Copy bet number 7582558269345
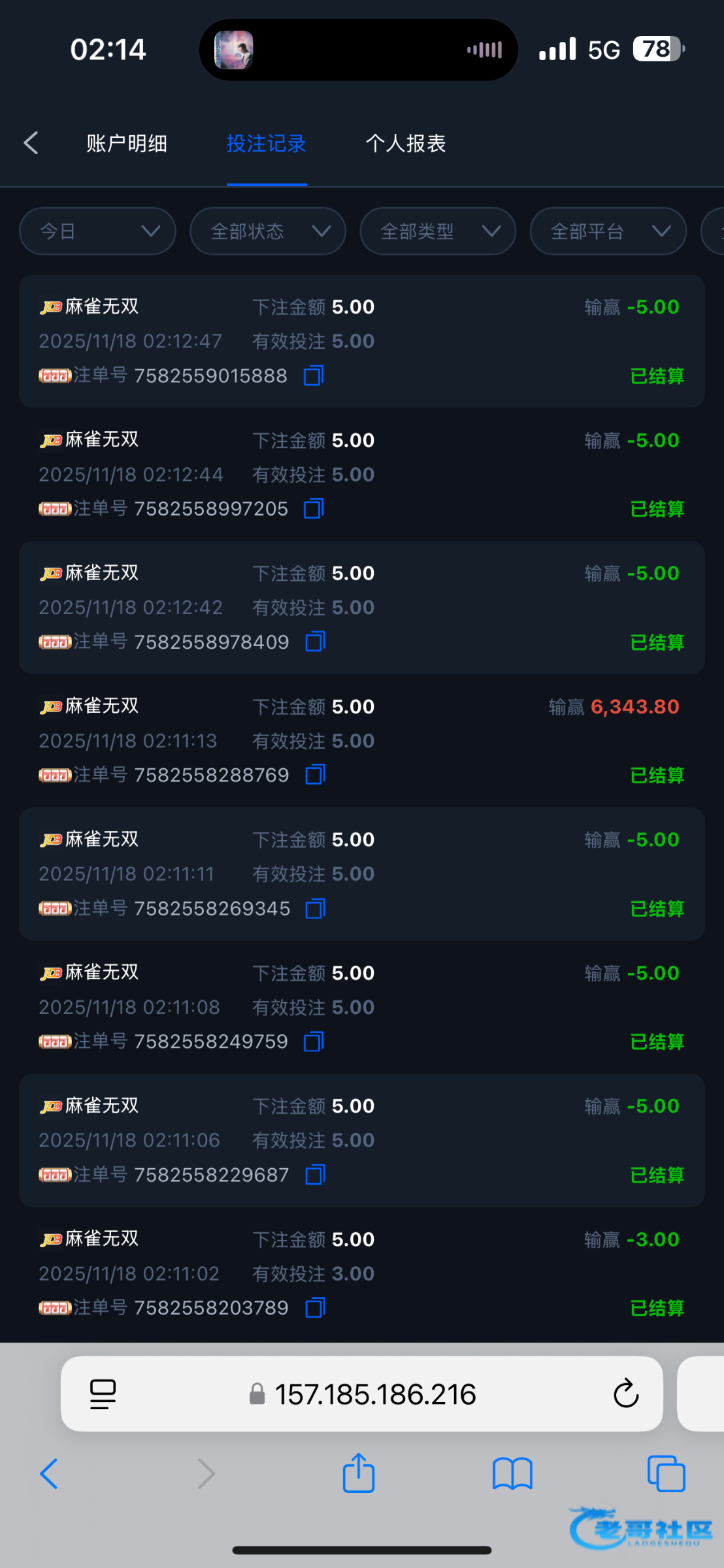The width and height of the screenshot is (724, 1568). (x=315, y=908)
